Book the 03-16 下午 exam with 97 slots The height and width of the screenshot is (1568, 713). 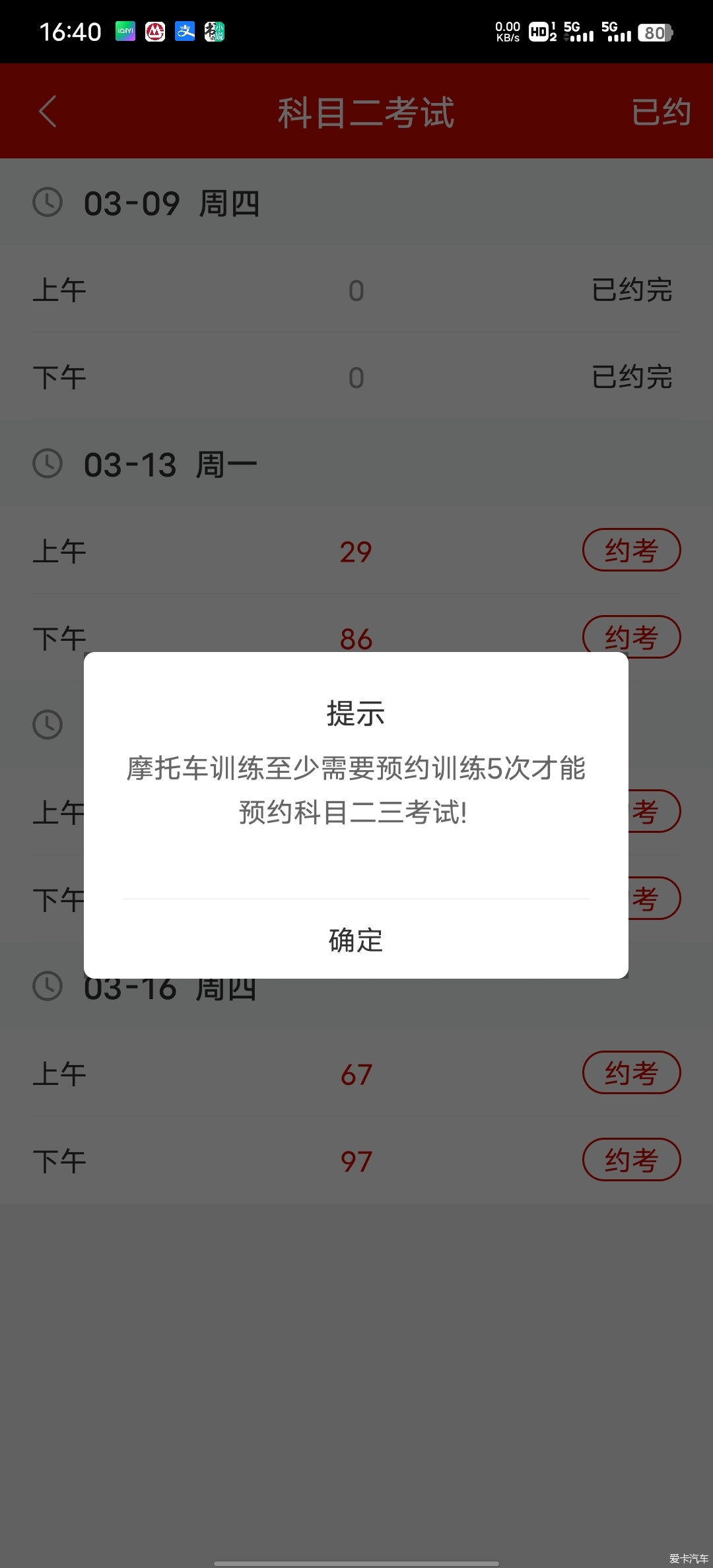pos(631,1160)
